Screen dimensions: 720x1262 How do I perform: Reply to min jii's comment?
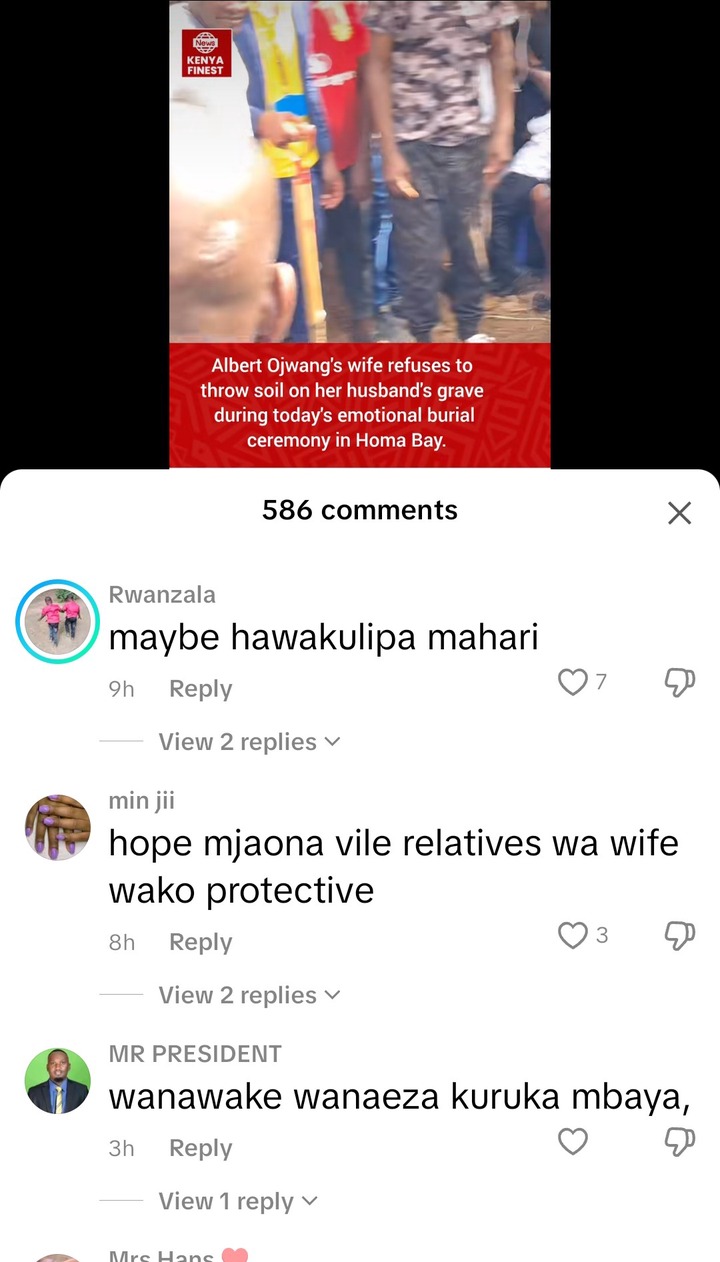[200, 942]
